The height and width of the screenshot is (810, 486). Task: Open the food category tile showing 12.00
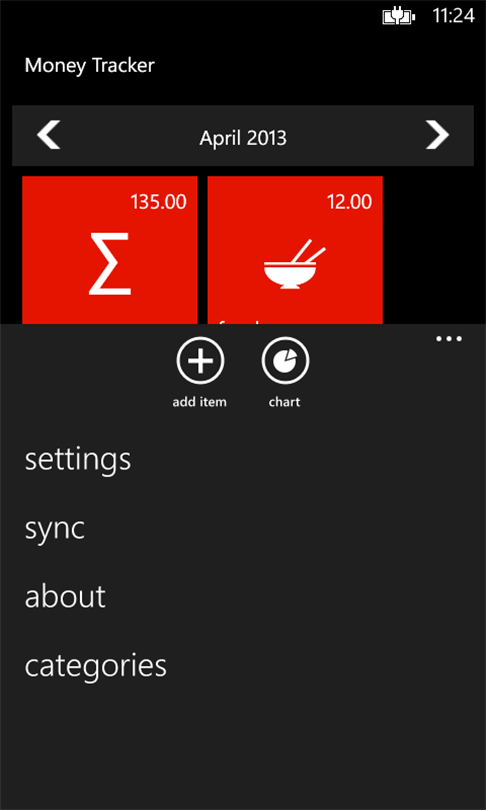click(x=295, y=250)
